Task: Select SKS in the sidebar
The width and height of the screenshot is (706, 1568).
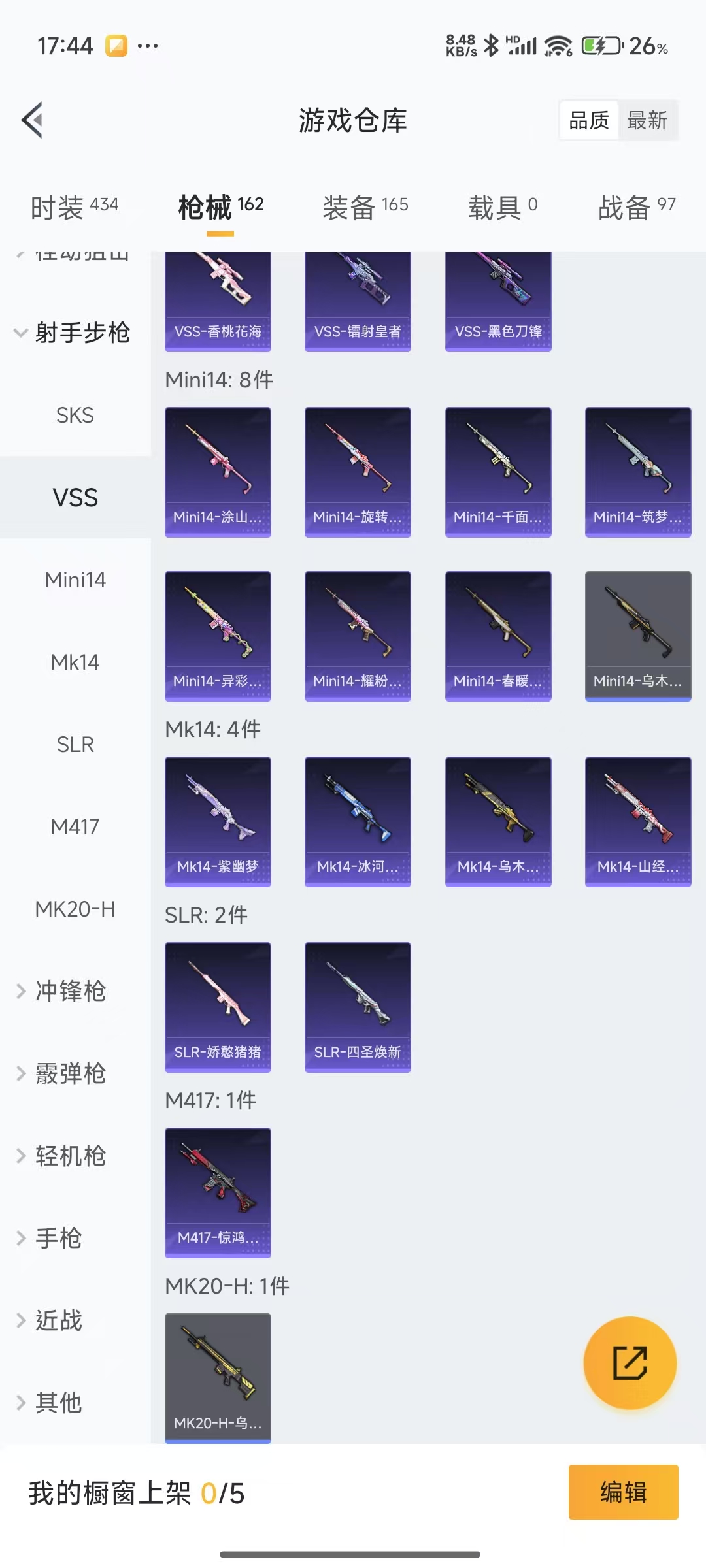Action: tap(75, 416)
